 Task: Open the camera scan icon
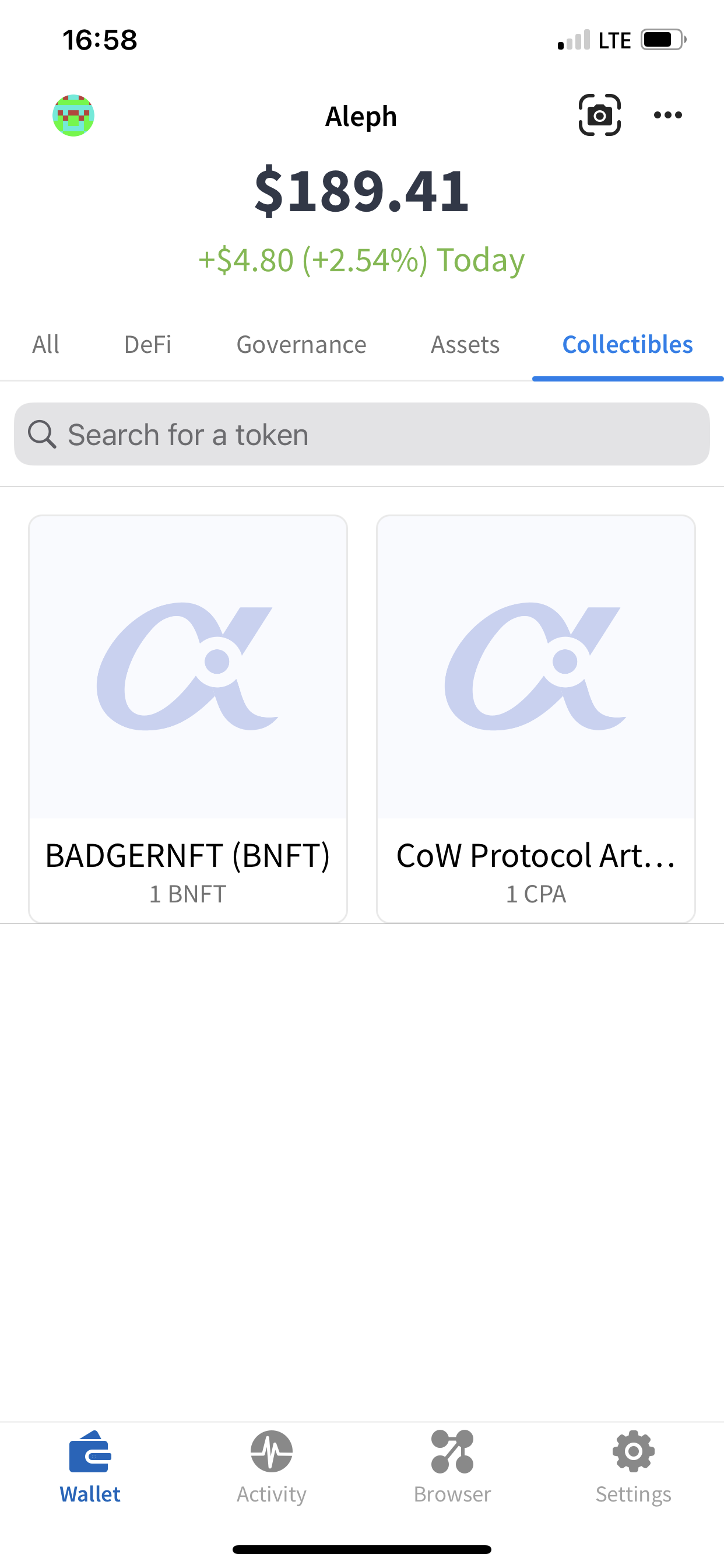point(599,115)
